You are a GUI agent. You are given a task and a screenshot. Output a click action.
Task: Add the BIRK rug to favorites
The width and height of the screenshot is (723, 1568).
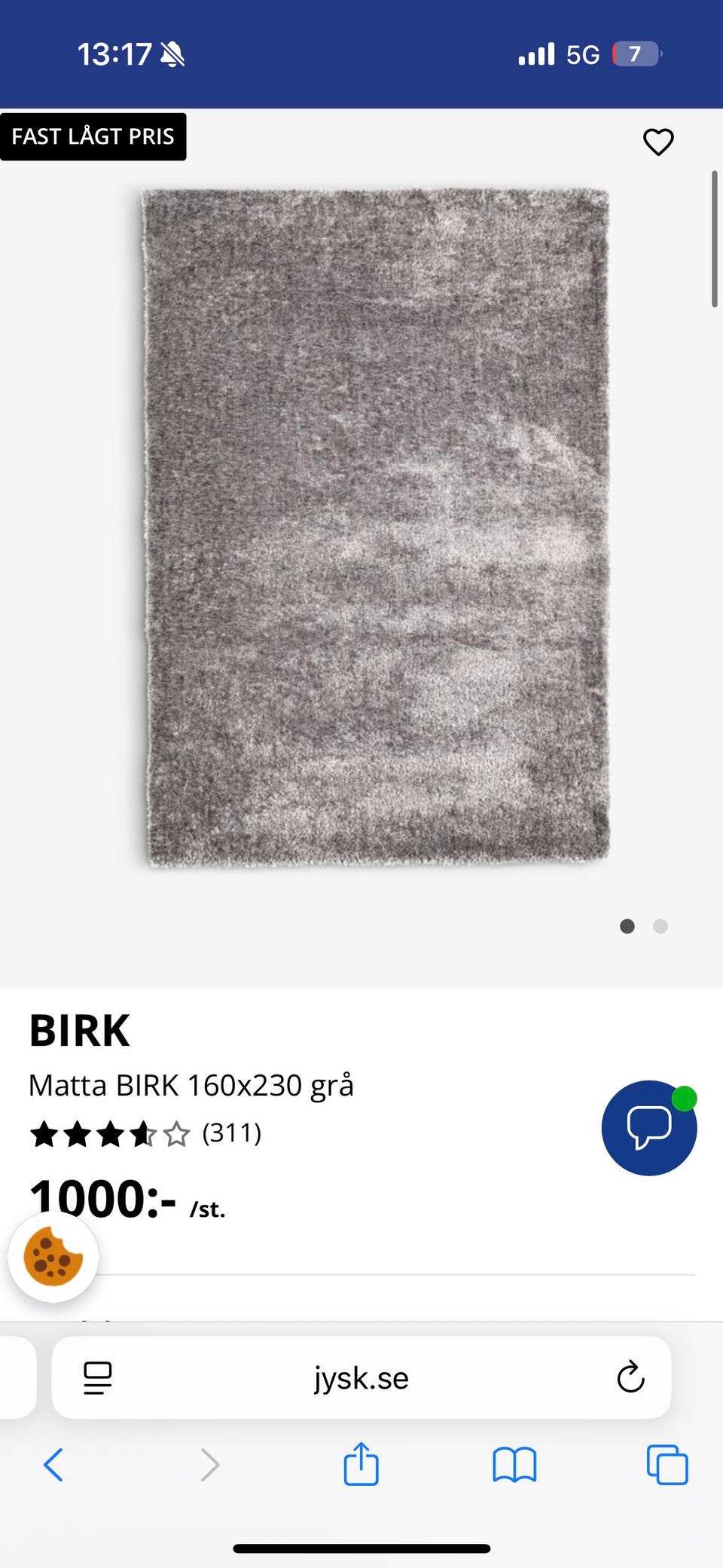pos(658,141)
